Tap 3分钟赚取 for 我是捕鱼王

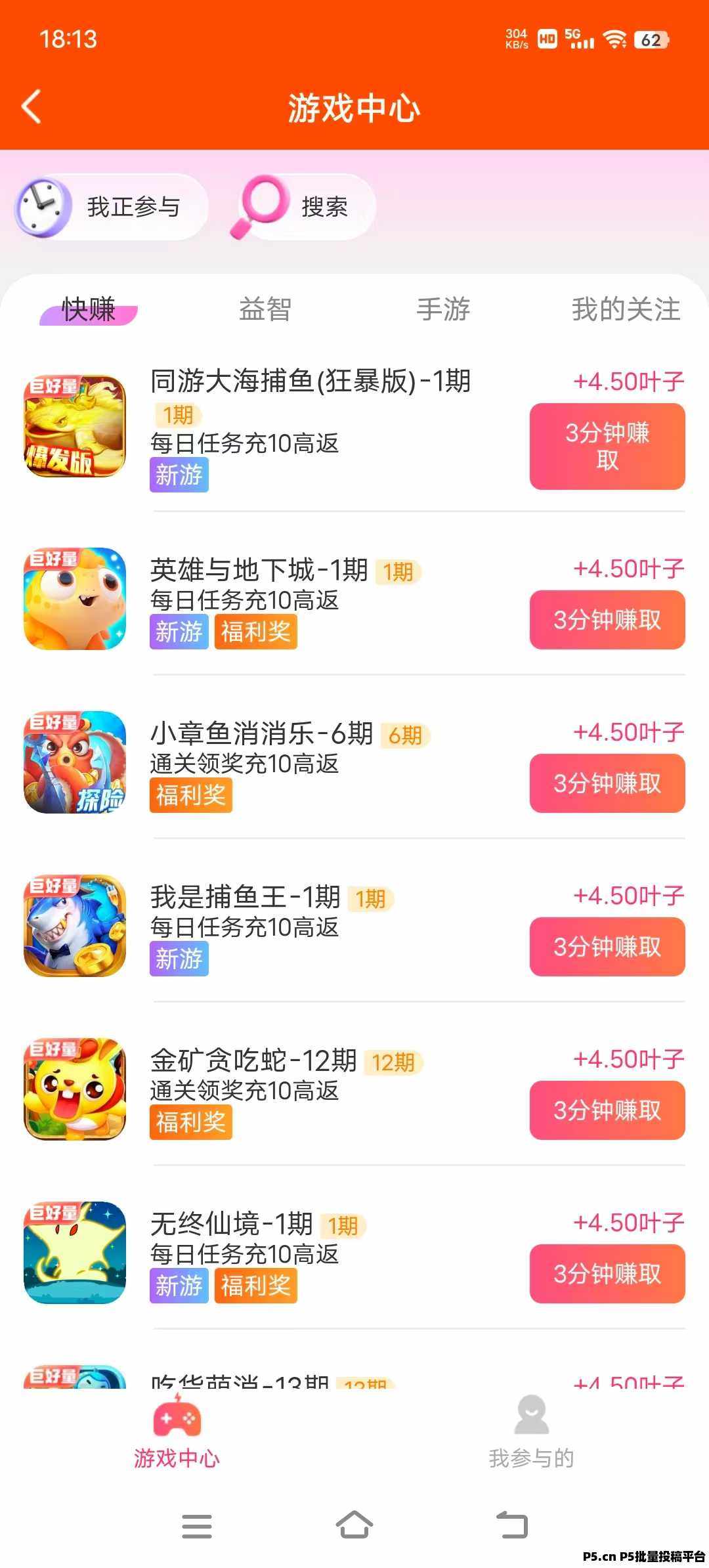607,947
